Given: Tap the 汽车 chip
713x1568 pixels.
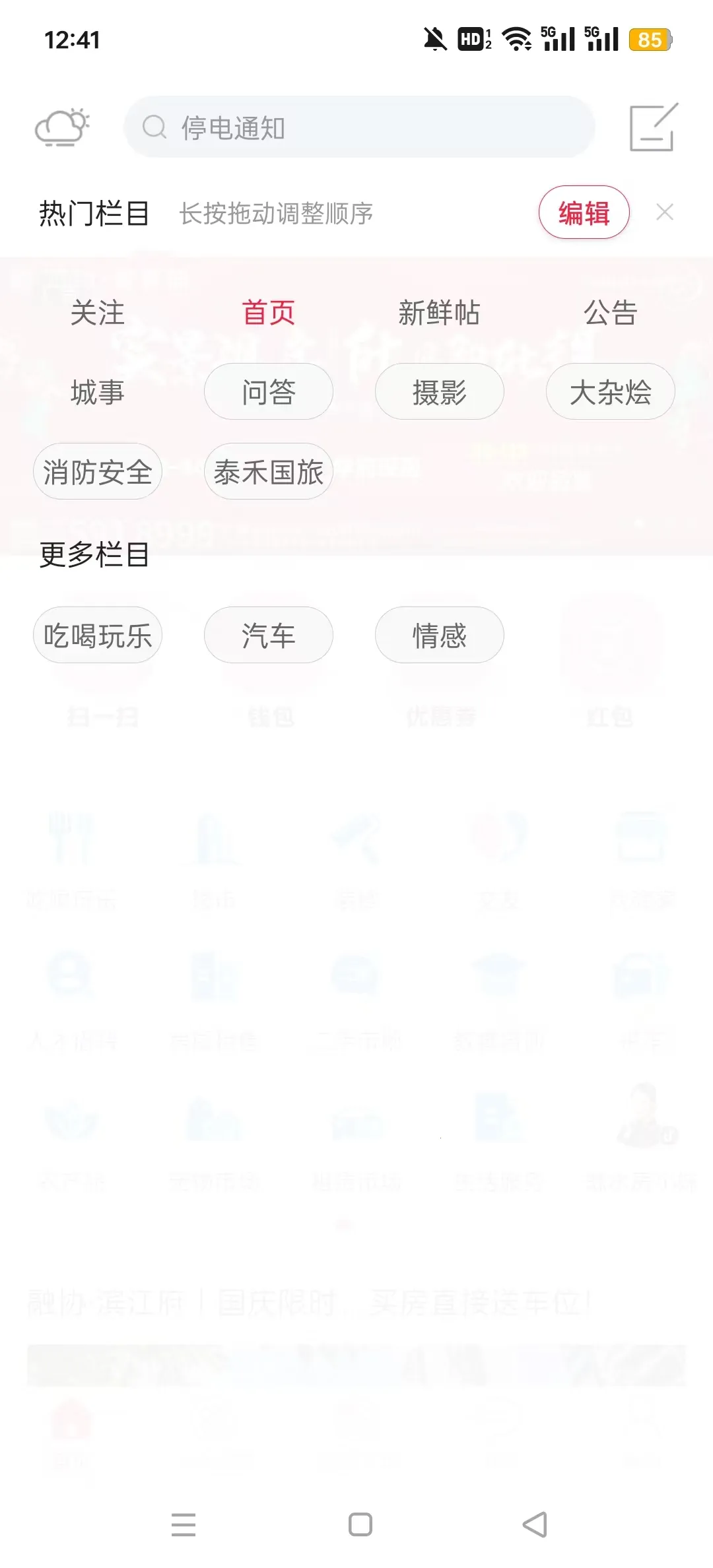Looking at the screenshot, I should 269,636.
